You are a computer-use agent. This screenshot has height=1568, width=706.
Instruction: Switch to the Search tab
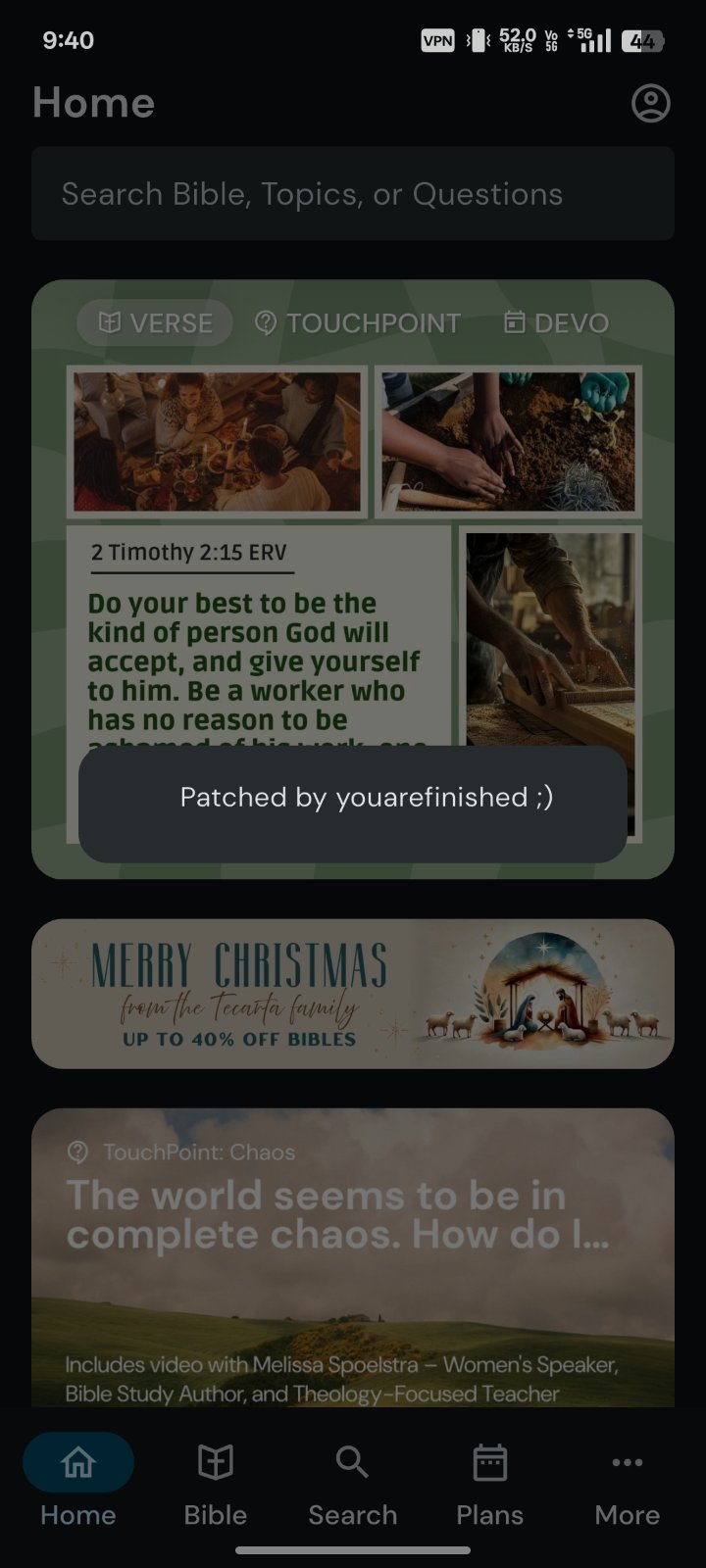point(353,1480)
